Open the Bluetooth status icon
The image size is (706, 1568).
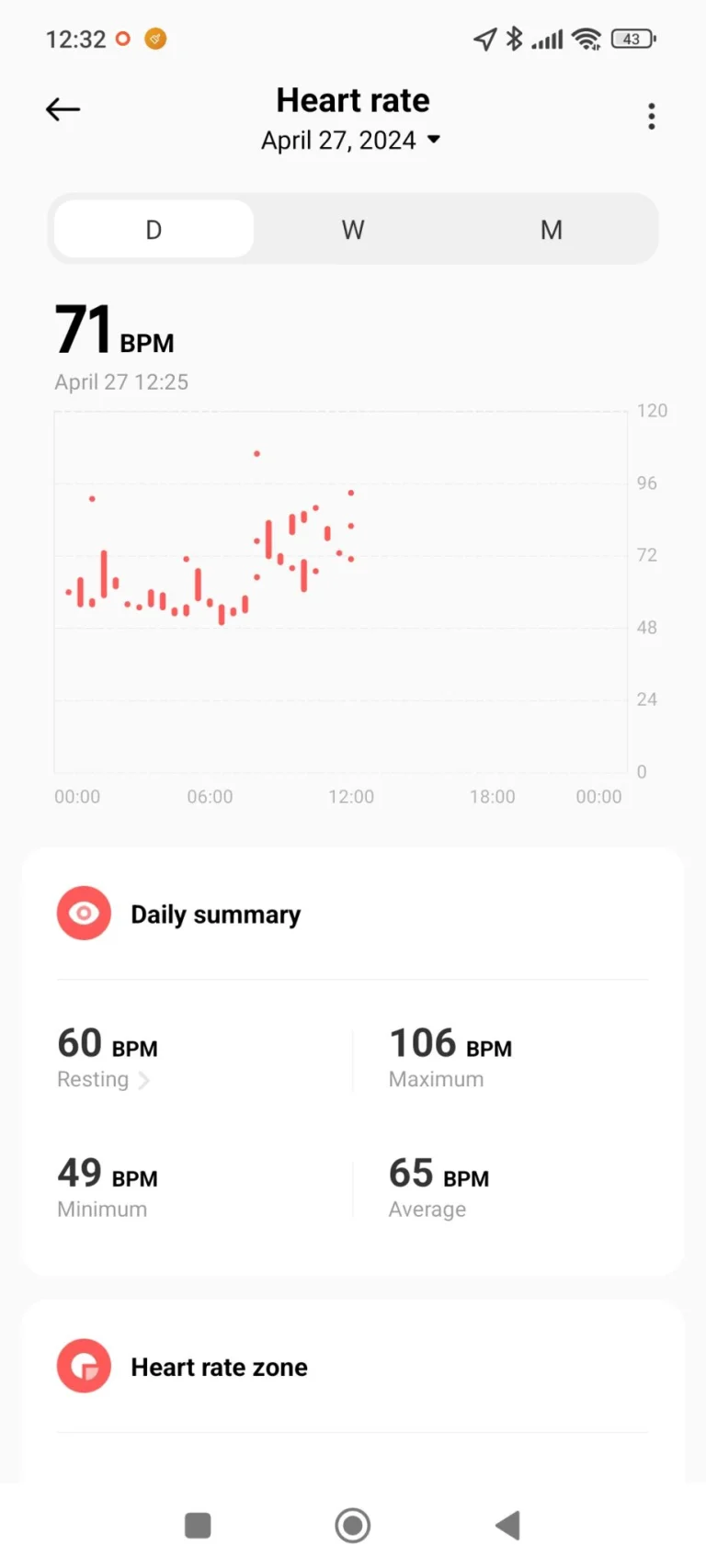[515, 39]
